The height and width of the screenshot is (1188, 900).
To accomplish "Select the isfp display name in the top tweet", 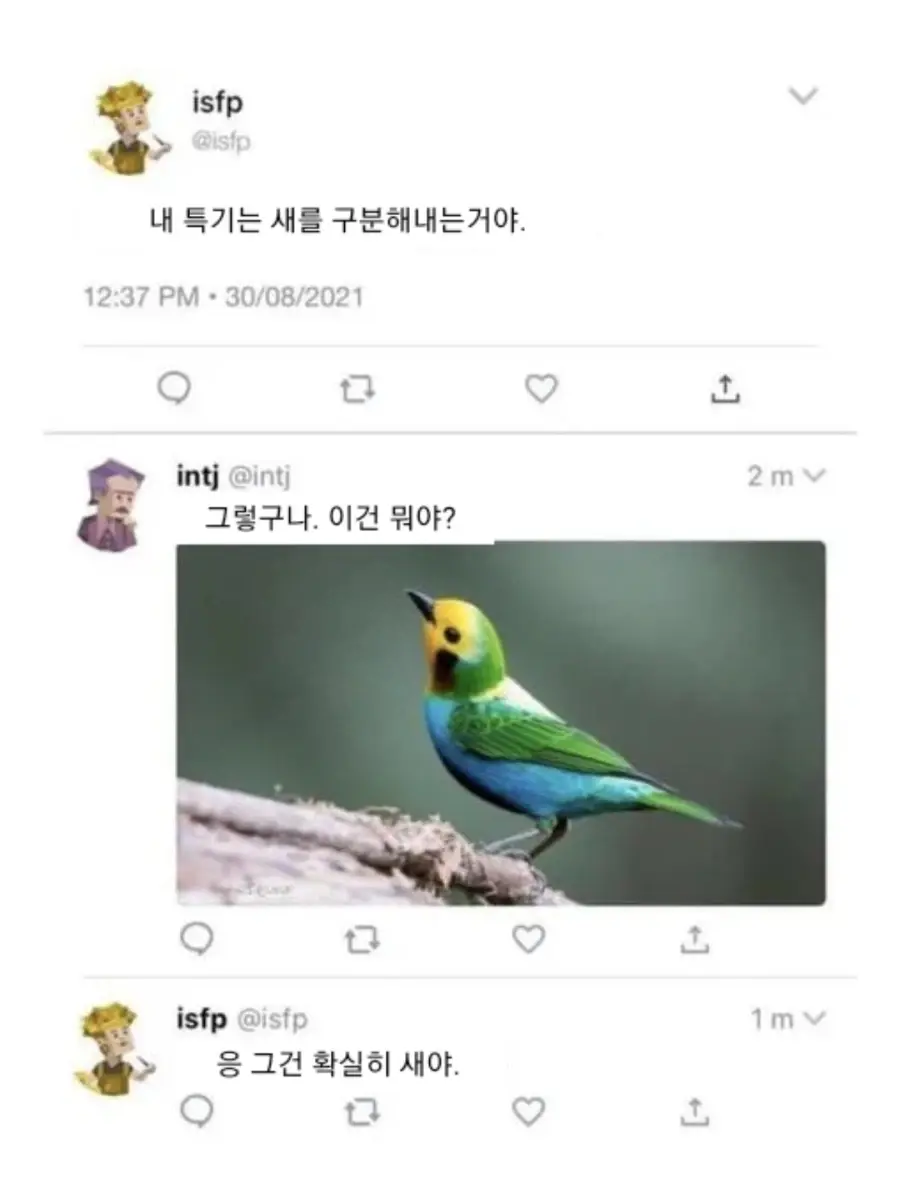I will click(218, 103).
